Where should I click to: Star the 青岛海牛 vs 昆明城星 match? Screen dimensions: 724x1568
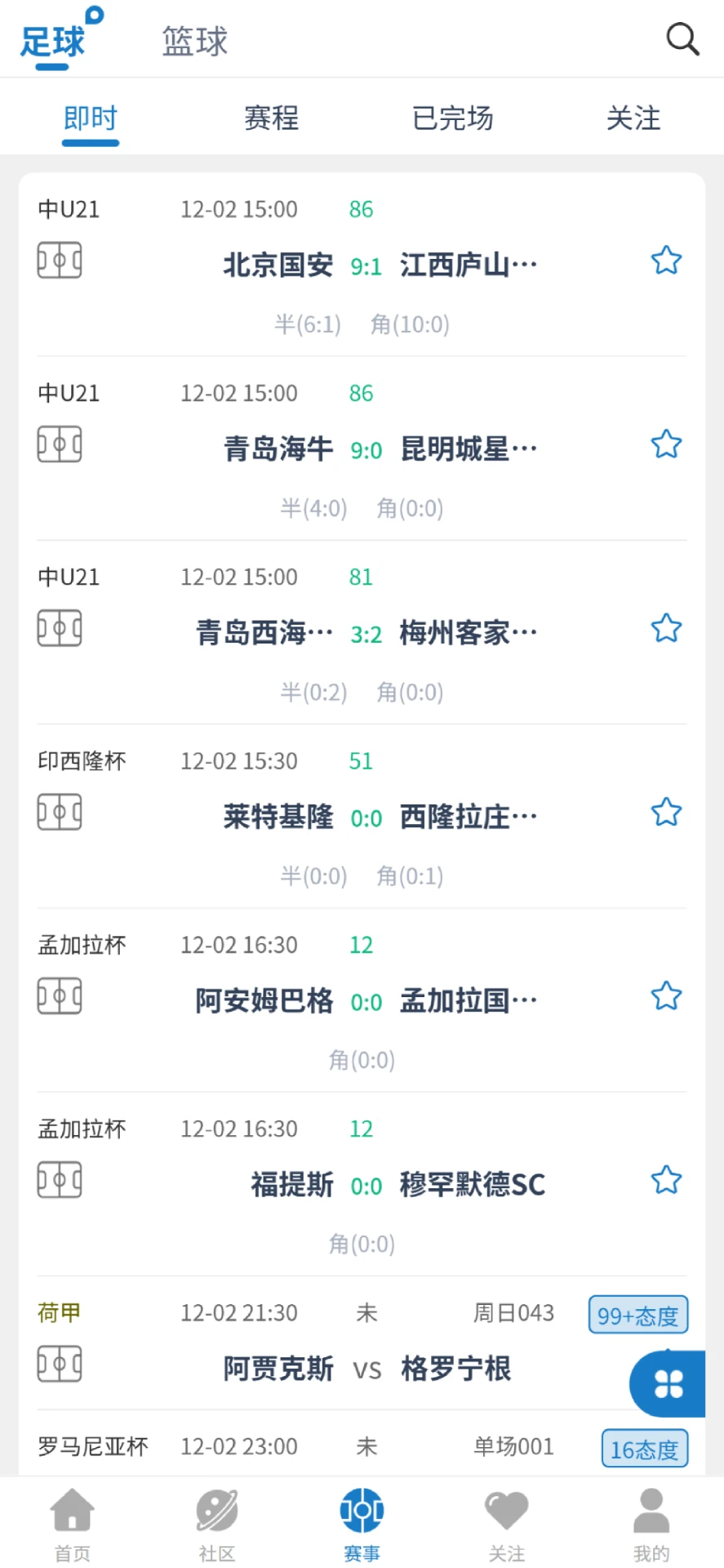point(666,444)
